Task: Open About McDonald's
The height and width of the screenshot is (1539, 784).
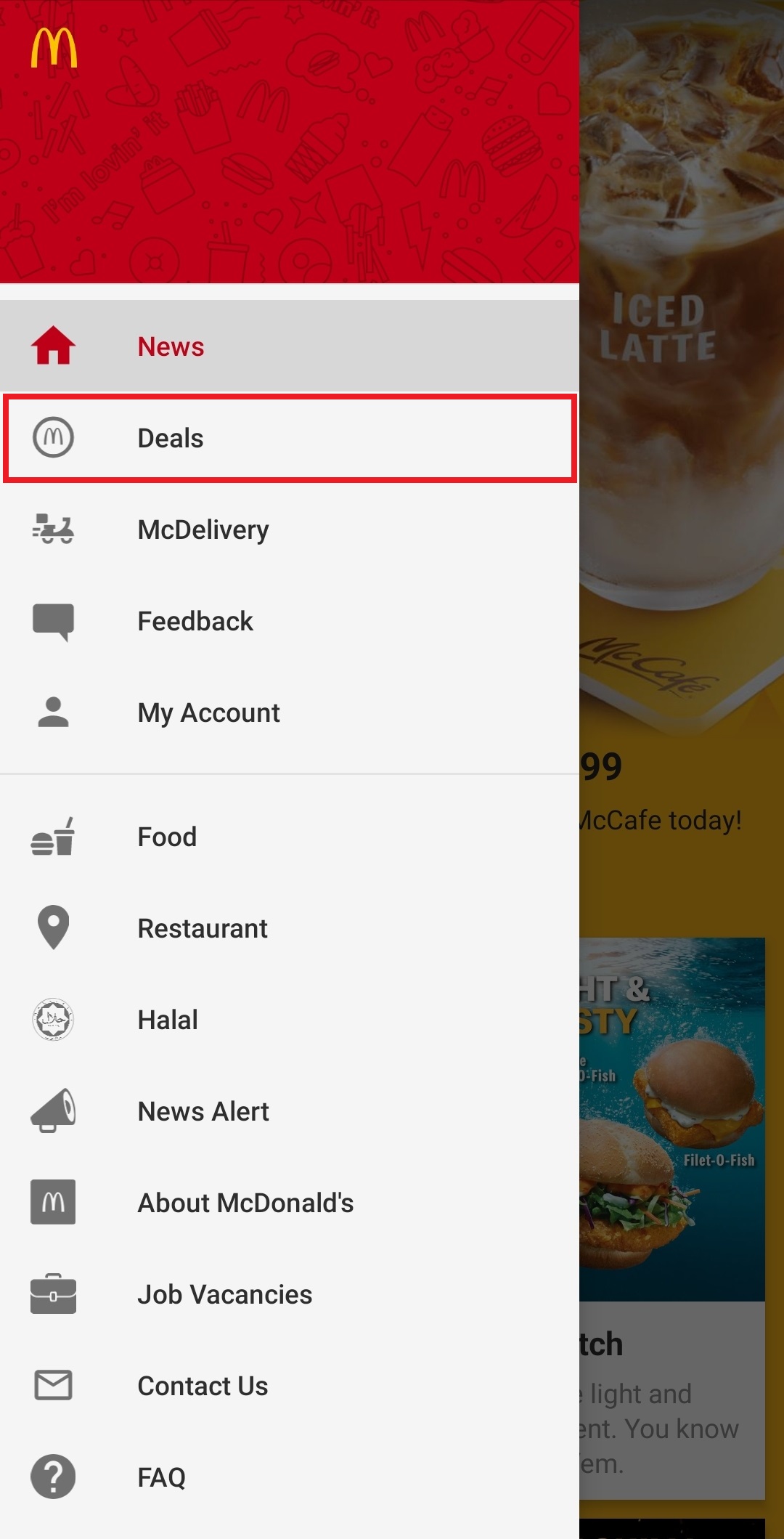Action: (x=245, y=1203)
